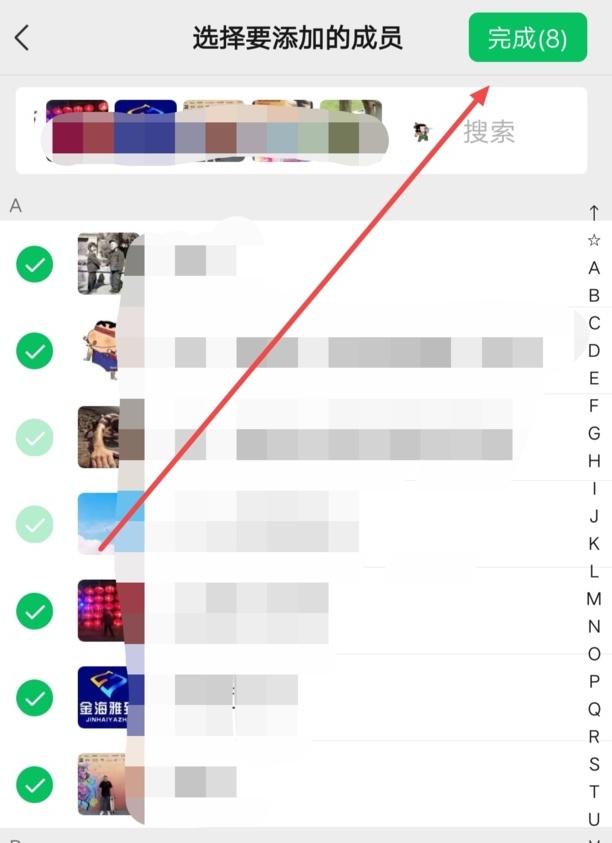Jump to letter M in the index
The width and height of the screenshot is (612, 843).
click(594, 599)
